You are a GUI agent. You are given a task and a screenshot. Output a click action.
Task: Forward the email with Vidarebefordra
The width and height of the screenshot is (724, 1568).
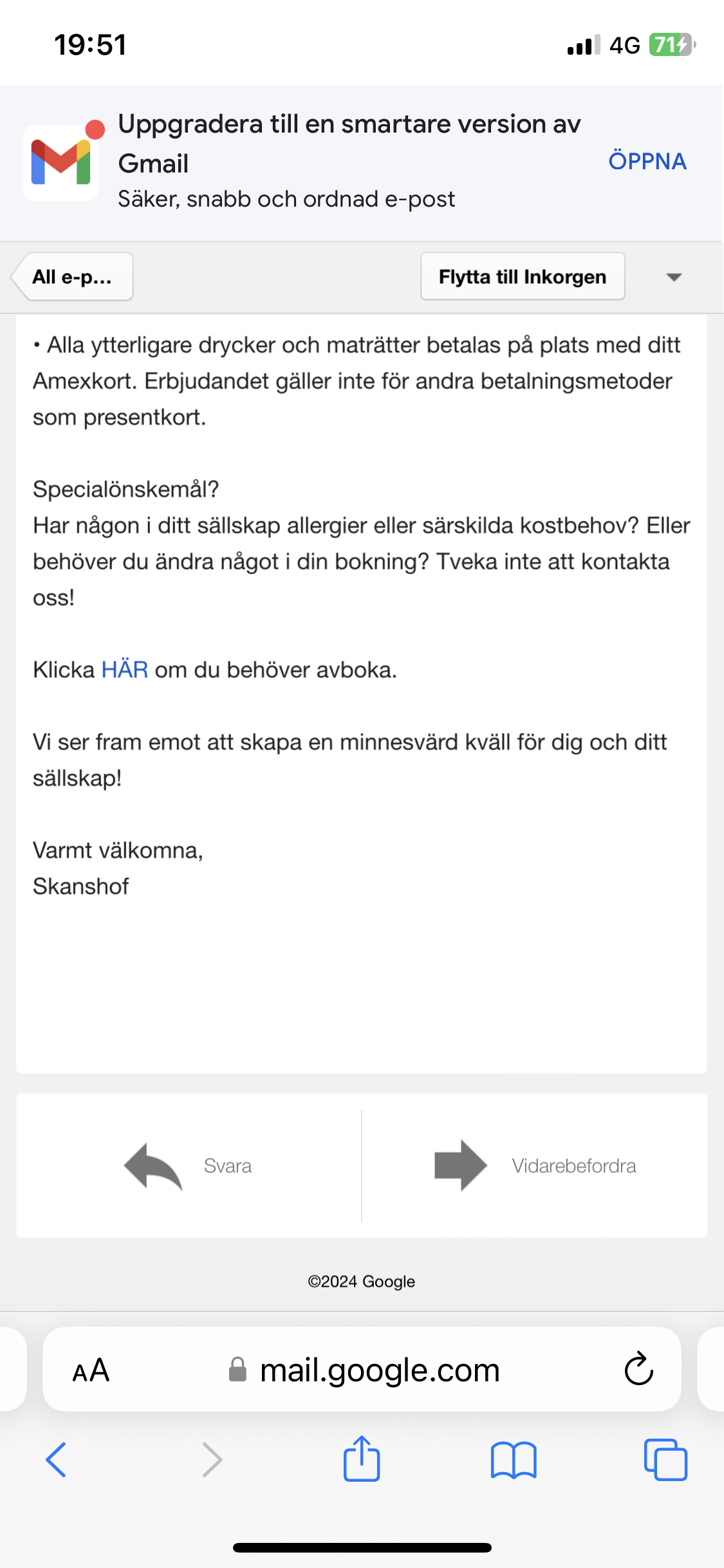coord(535,1166)
